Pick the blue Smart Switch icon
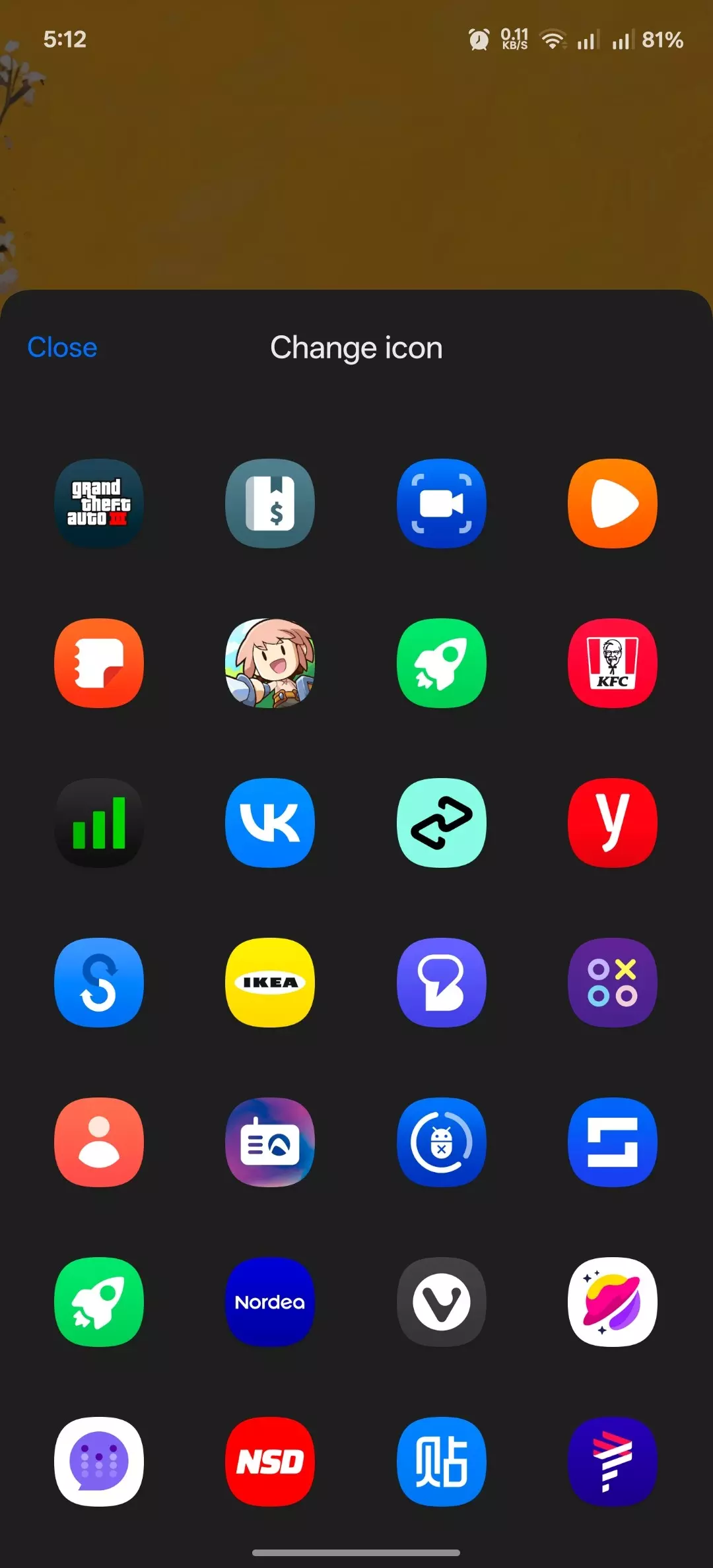 tap(99, 982)
